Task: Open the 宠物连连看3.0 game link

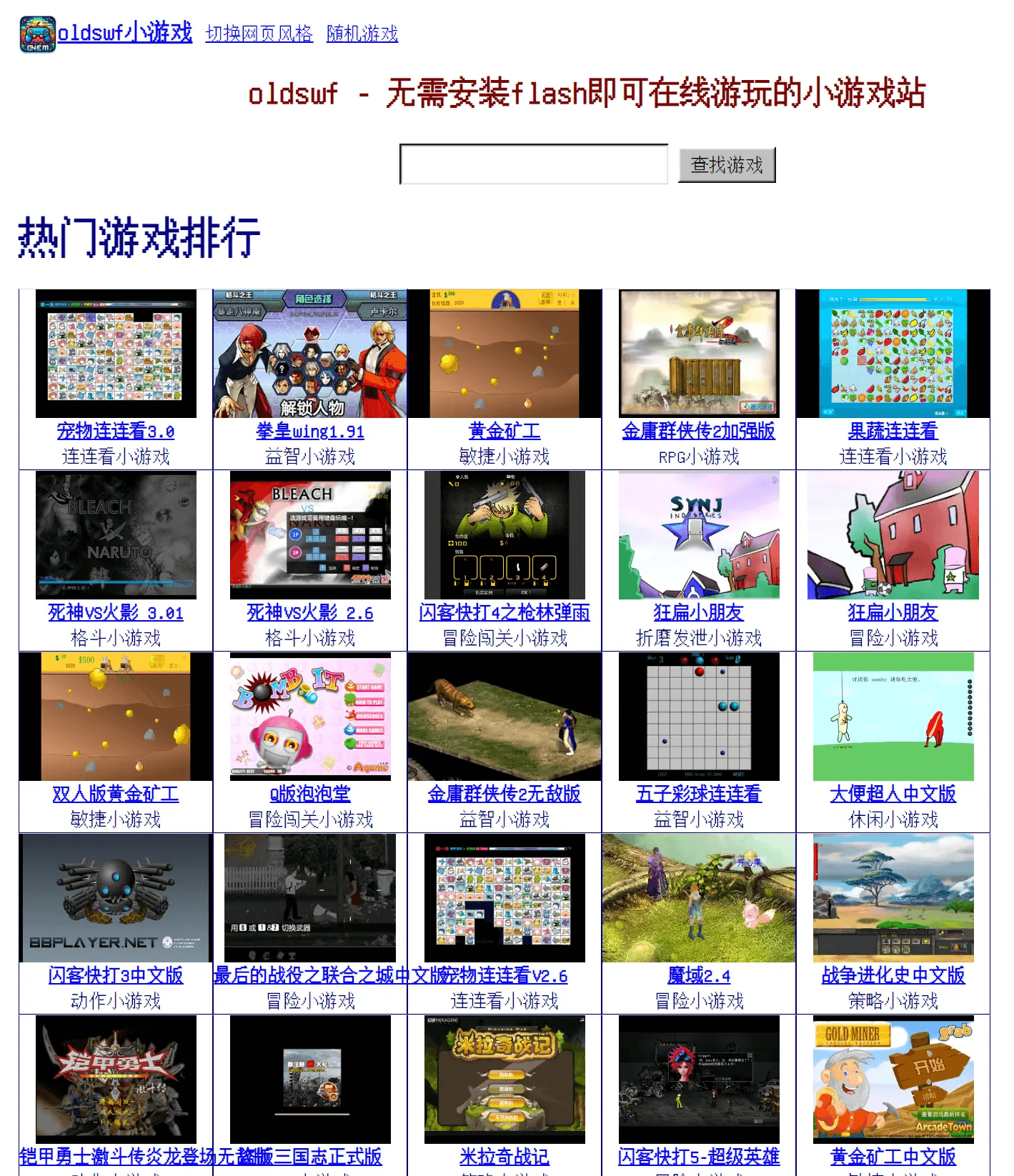Action: coord(116,431)
